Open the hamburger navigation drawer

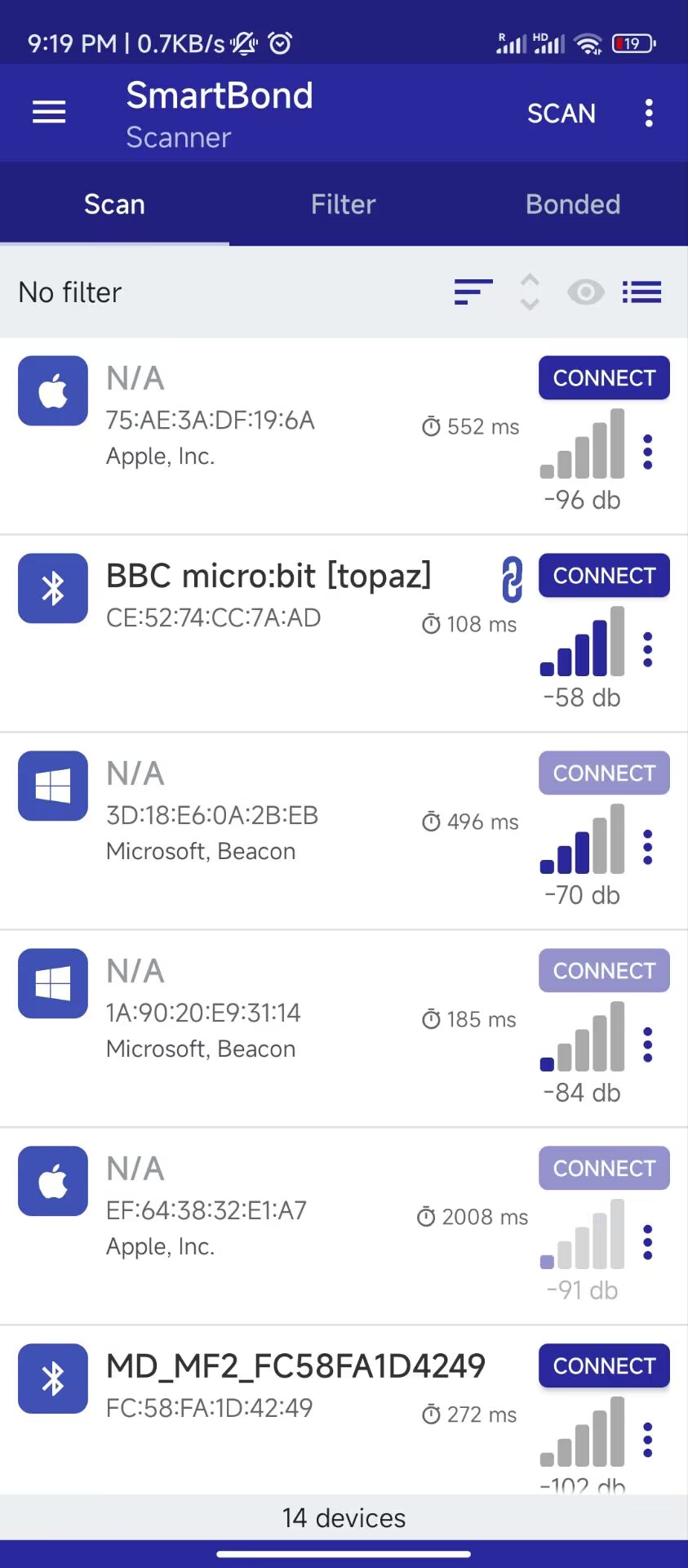[x=49, y=112]
